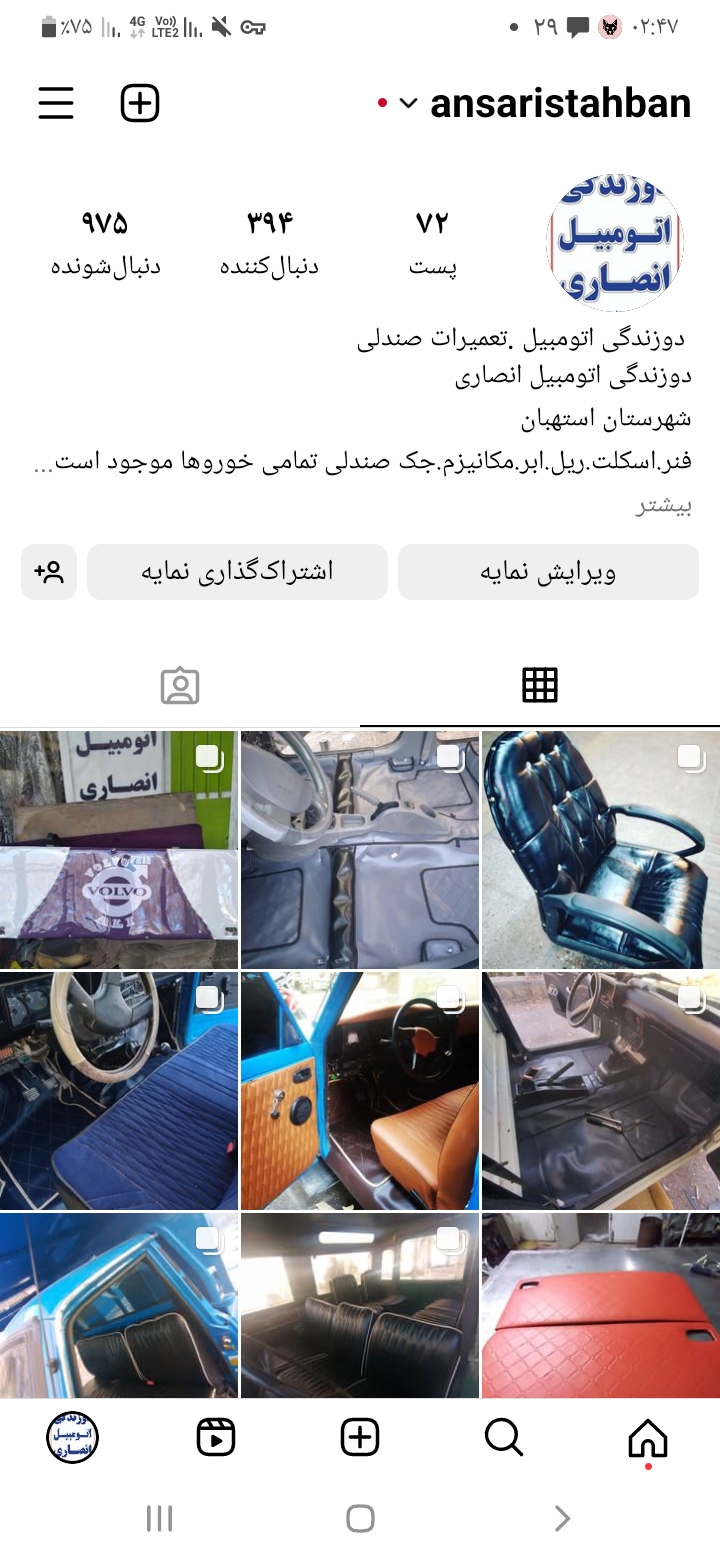Open the Search tab
This screenshot has width=720, height=1560.
point(504,1438)
